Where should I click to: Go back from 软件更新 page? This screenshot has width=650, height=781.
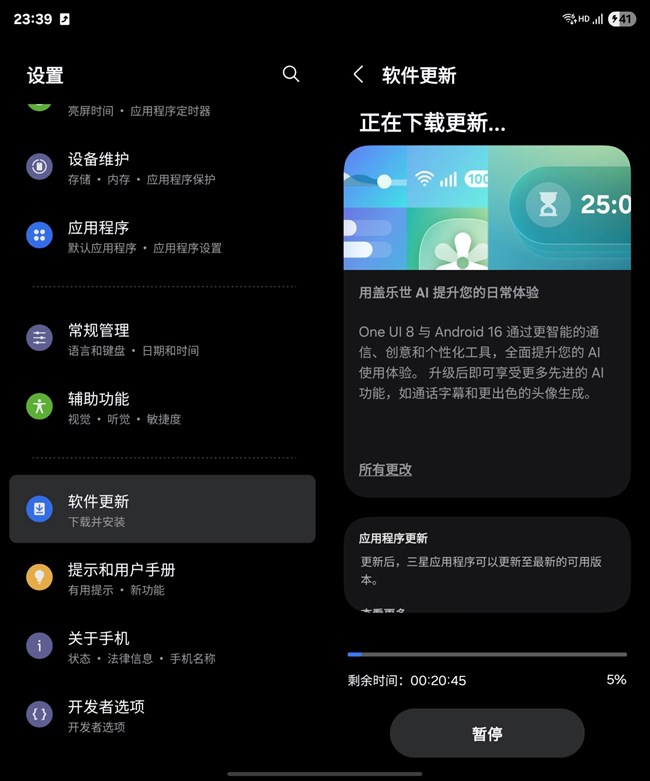pyautogui.click(x=359, y=75)
